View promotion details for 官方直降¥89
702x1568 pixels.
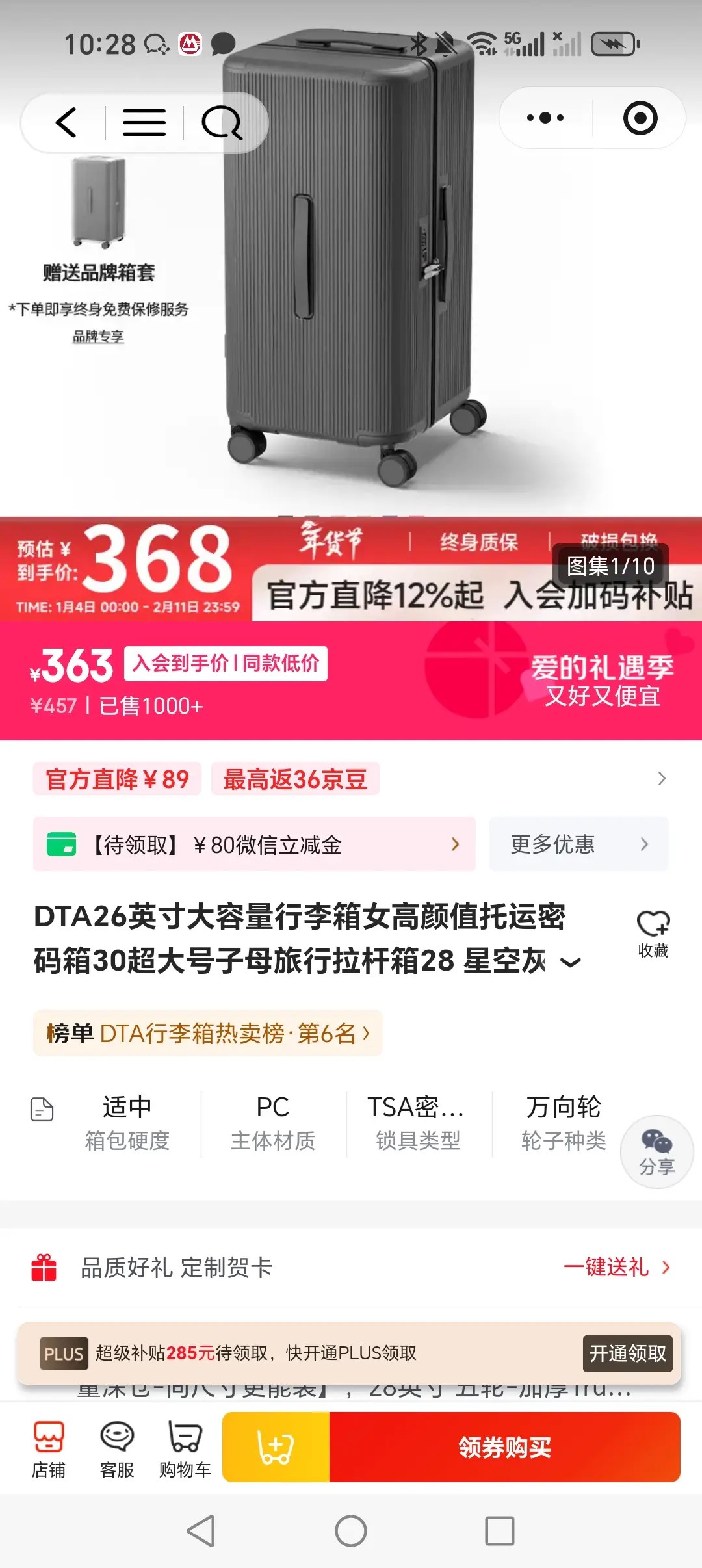tap(118, 779)
